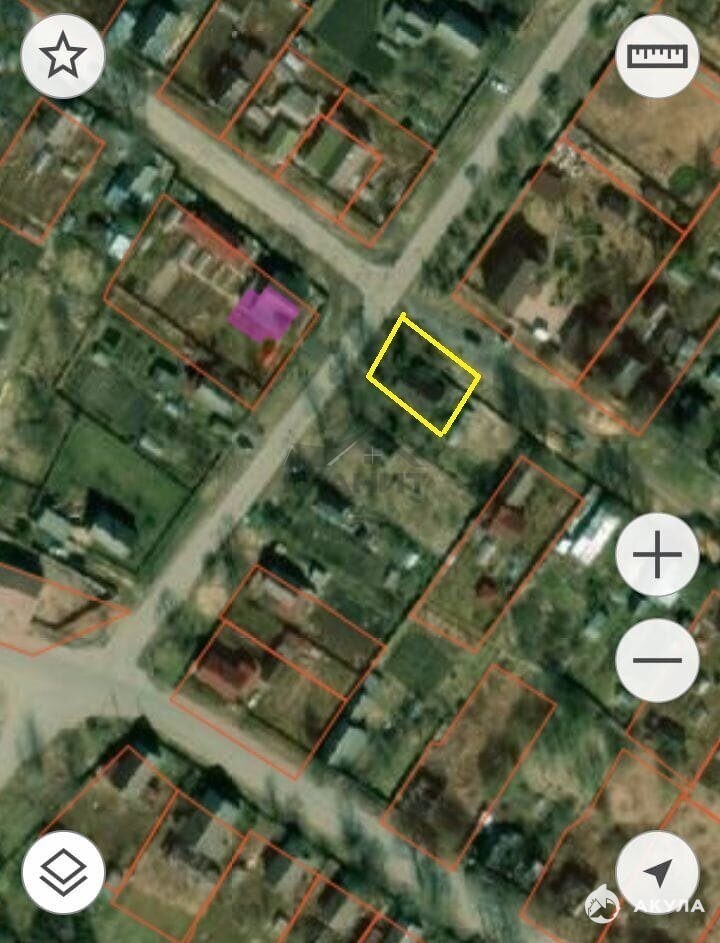The width and height of the screenshot is (720, 943).
Task: Open favorites with the star button
Action: 63,57
